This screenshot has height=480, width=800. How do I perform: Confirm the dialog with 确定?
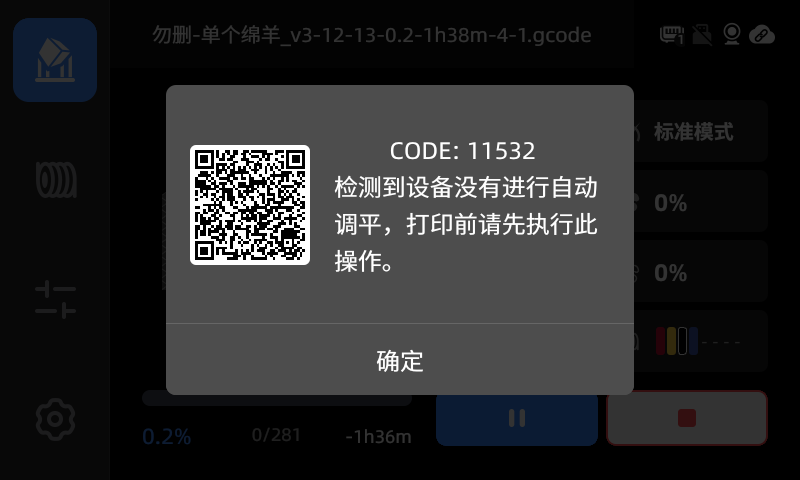tap(400, 361)
